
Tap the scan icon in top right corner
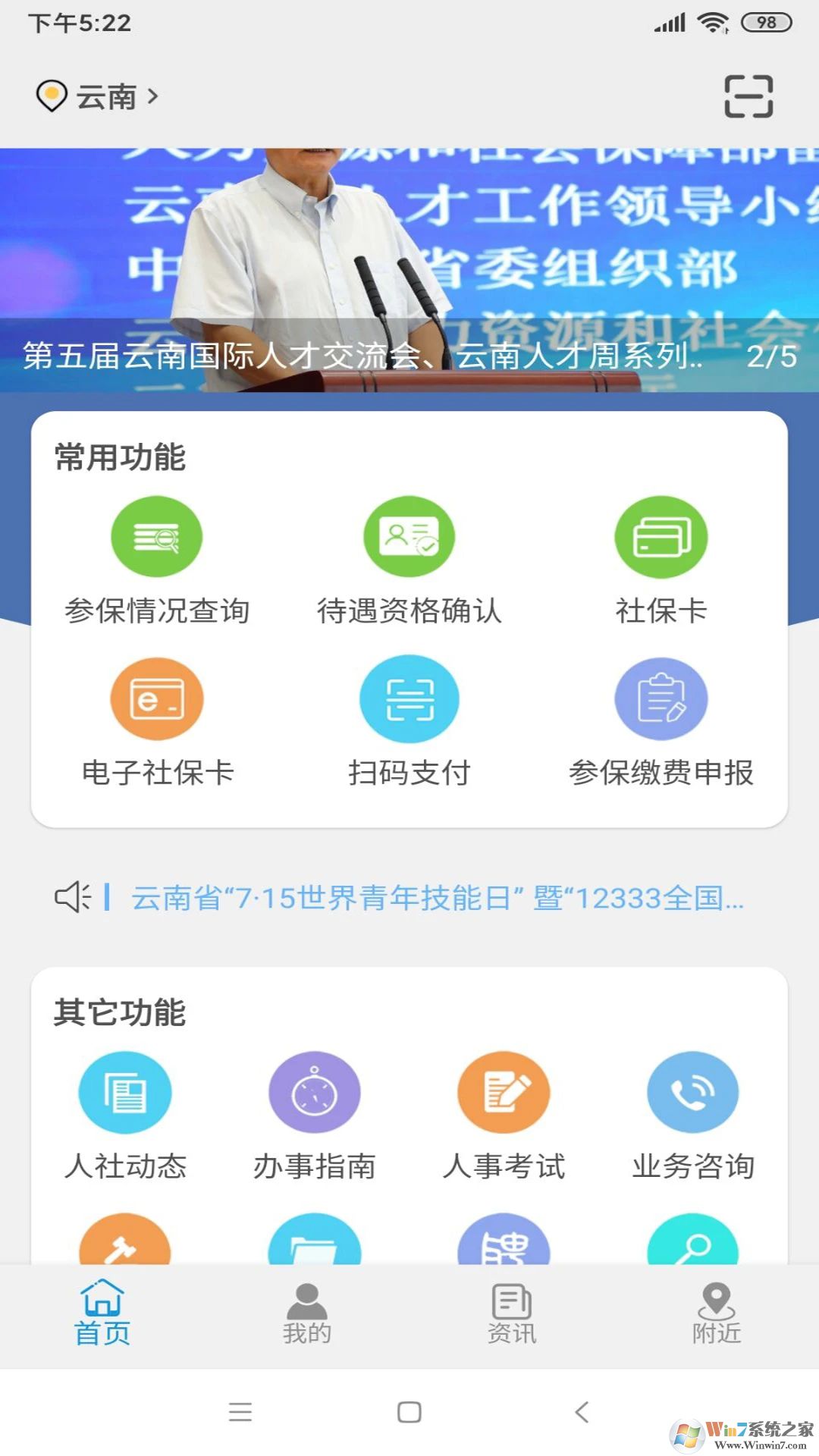click(x=747, y=97)
